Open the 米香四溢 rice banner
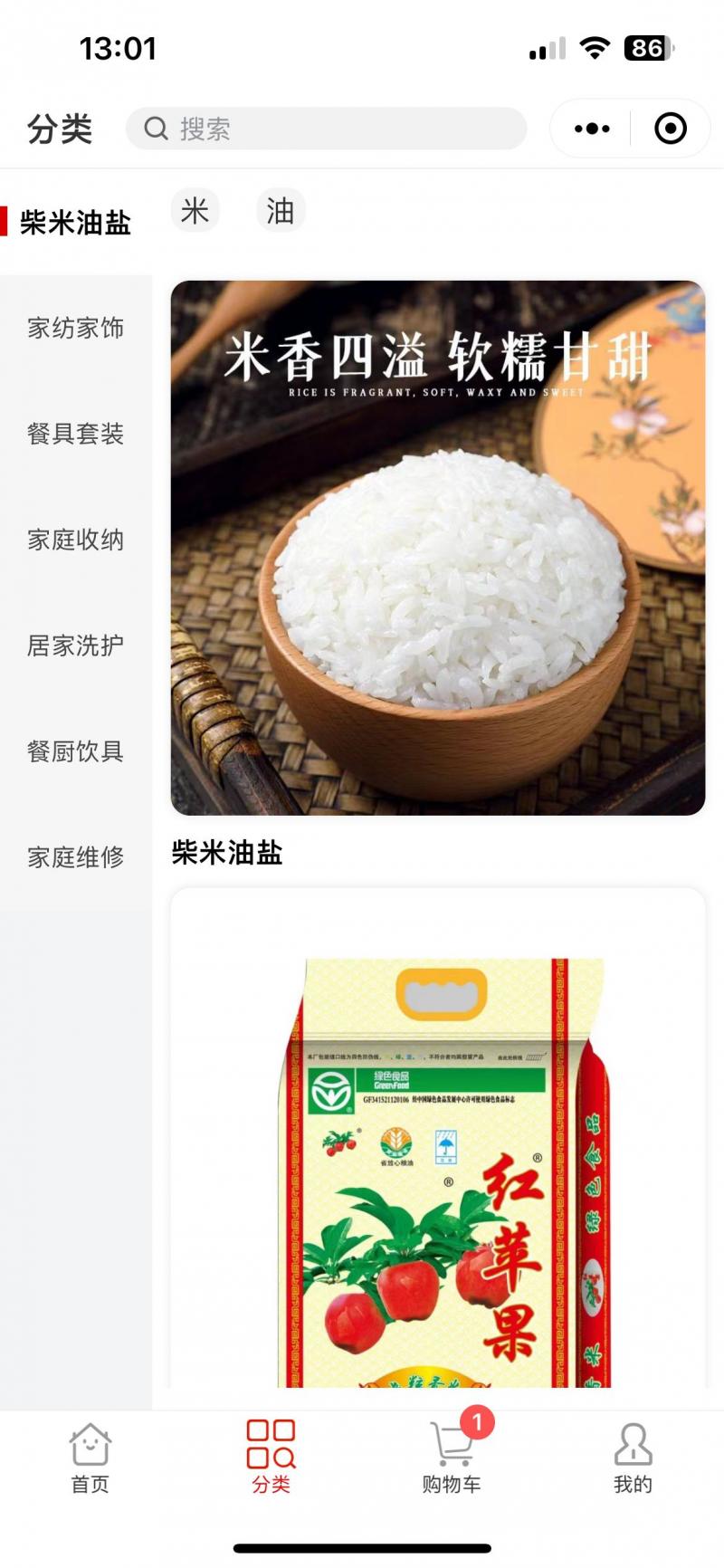Viewport: 724px width, 1568px height. tap(438, 548)
